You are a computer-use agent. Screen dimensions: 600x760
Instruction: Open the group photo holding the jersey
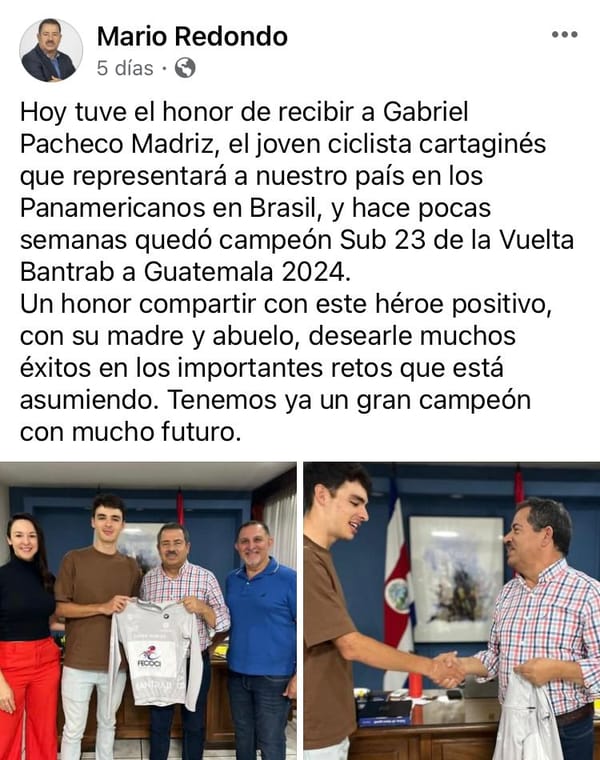(x=148, y=611)
